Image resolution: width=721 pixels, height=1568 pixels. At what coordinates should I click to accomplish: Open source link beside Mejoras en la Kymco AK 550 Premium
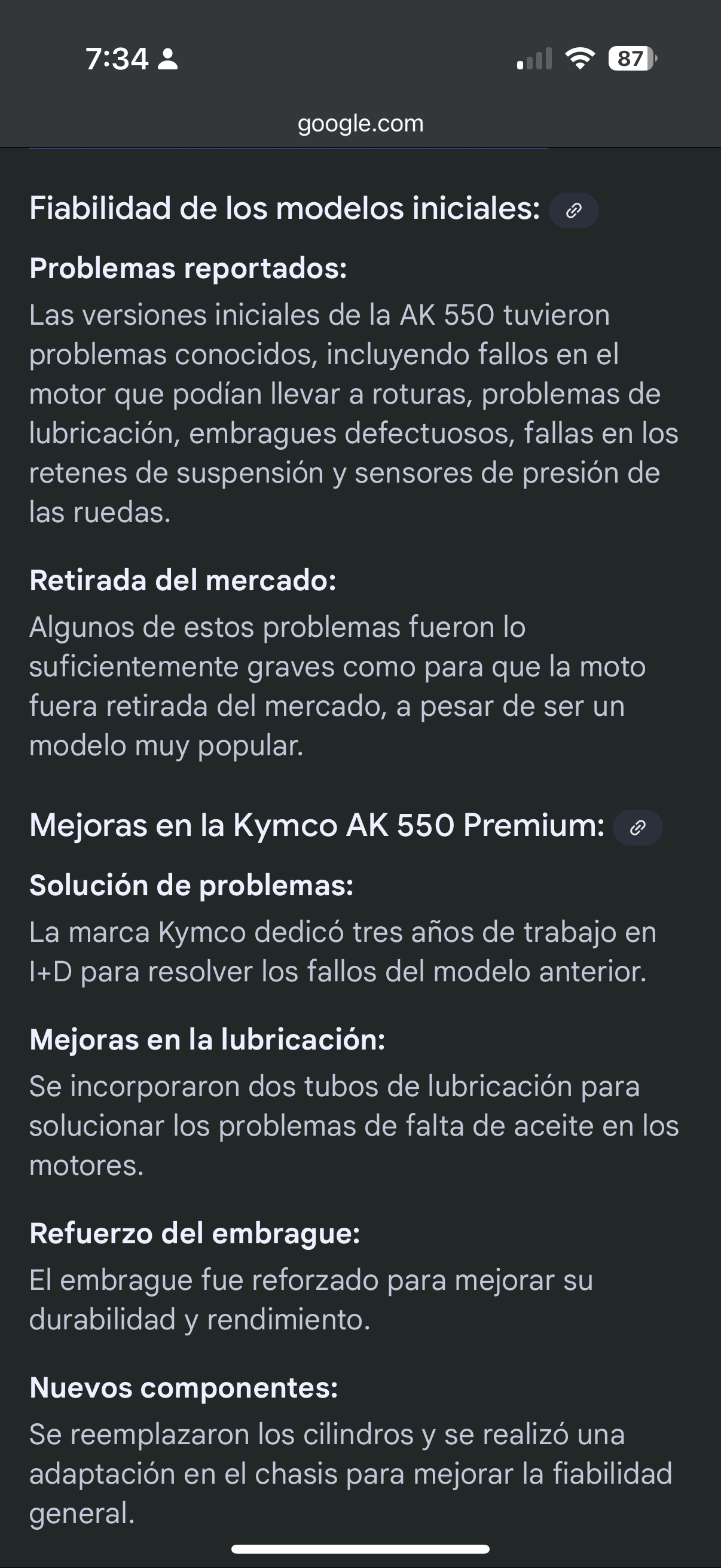(x=637, y=828)
